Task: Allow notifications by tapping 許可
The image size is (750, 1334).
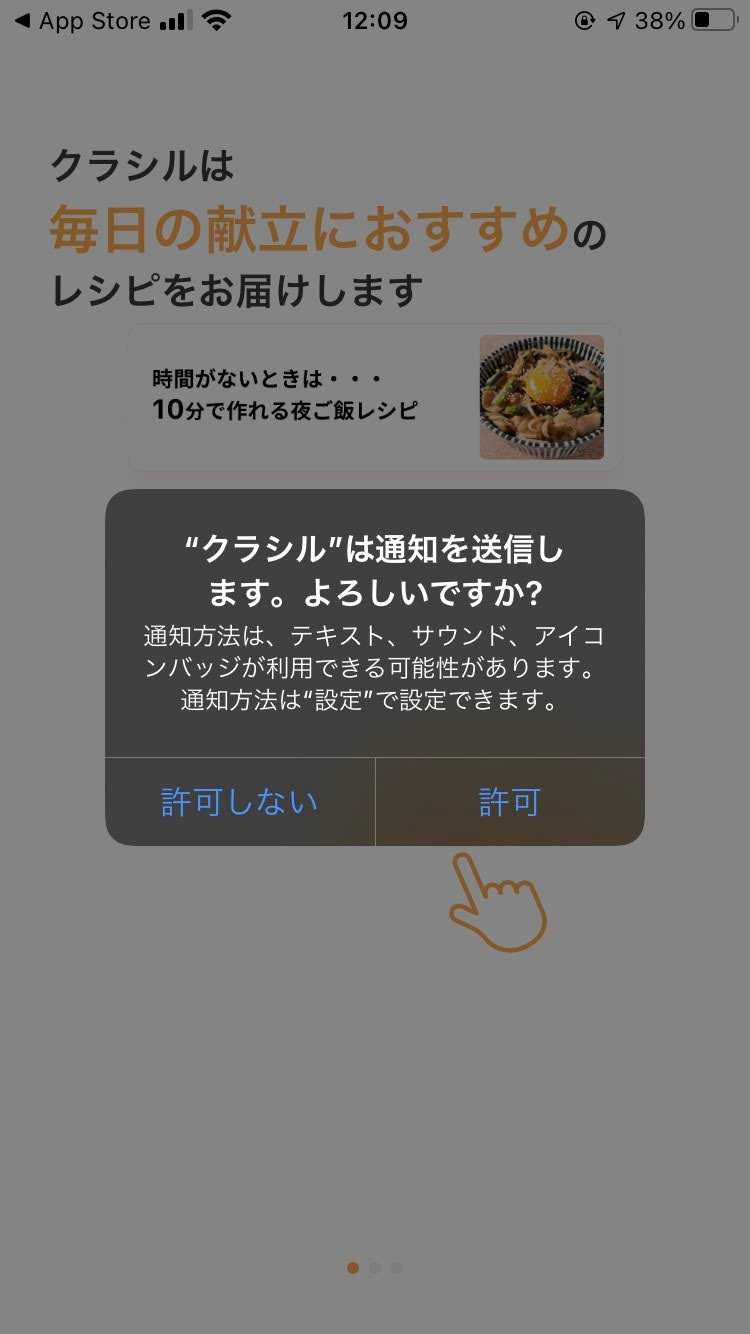Action: (x=510, y=802)
